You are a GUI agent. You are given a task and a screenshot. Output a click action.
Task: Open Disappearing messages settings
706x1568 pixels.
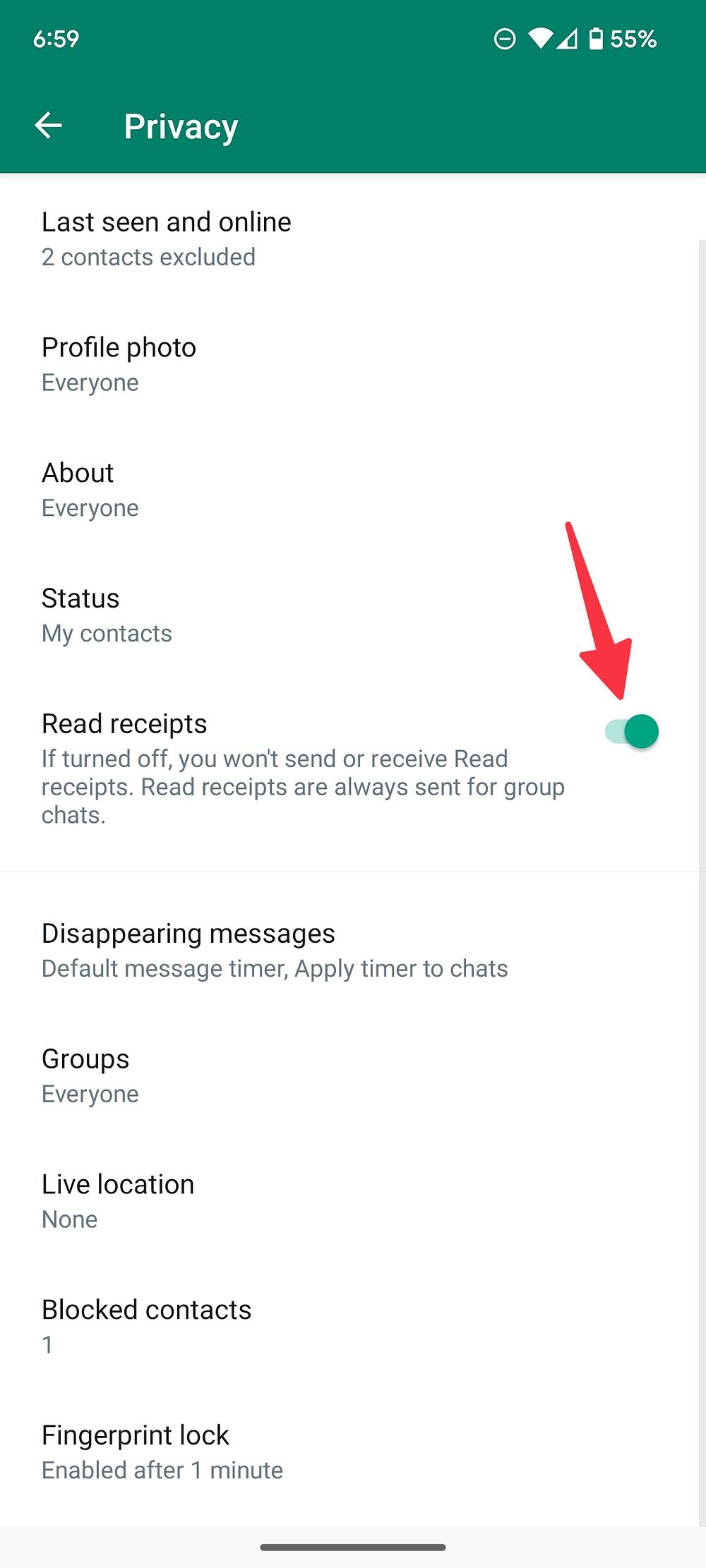pyautogui.click(x=353, y=951)
